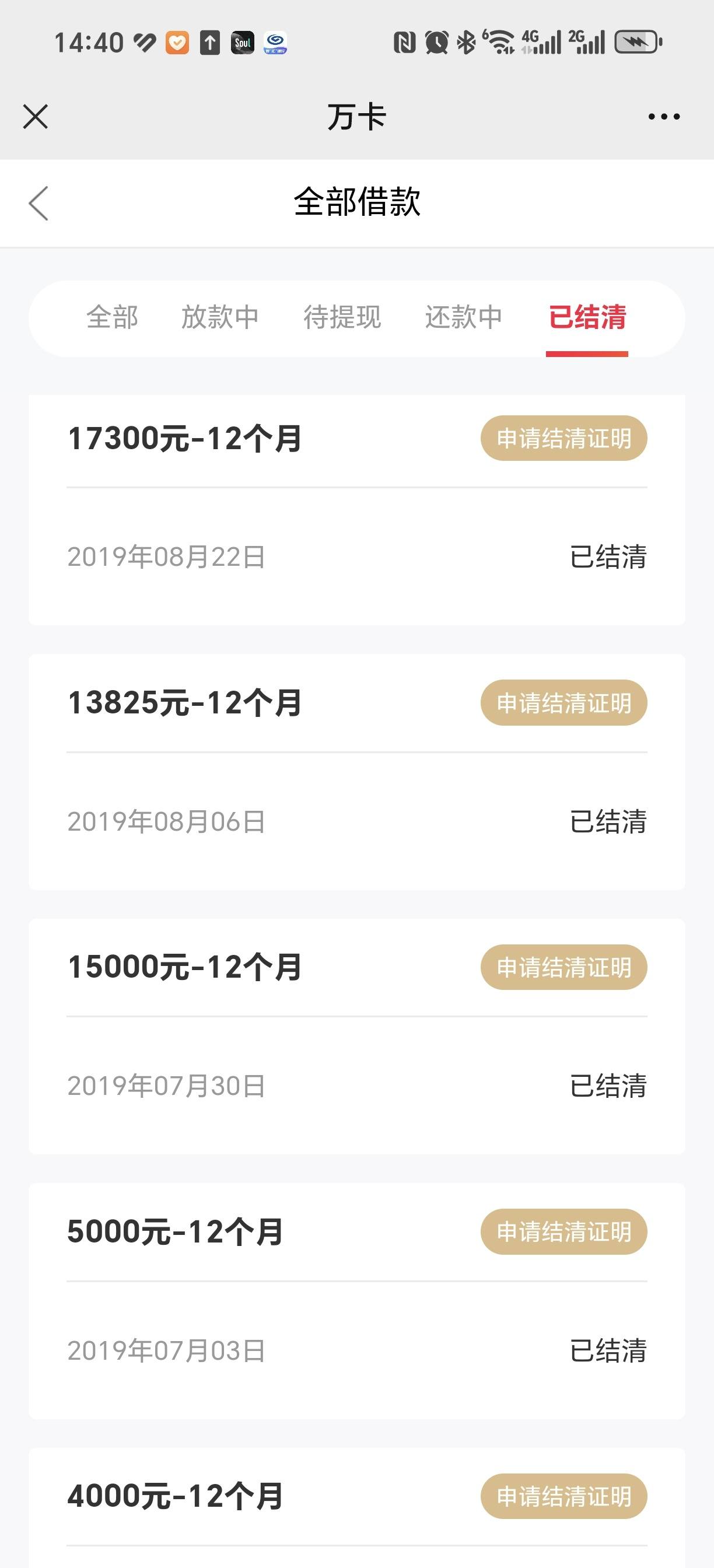
Task: Tap 申请结清证明 on the 13825元 loan
Action: click(x=563, y=703)
